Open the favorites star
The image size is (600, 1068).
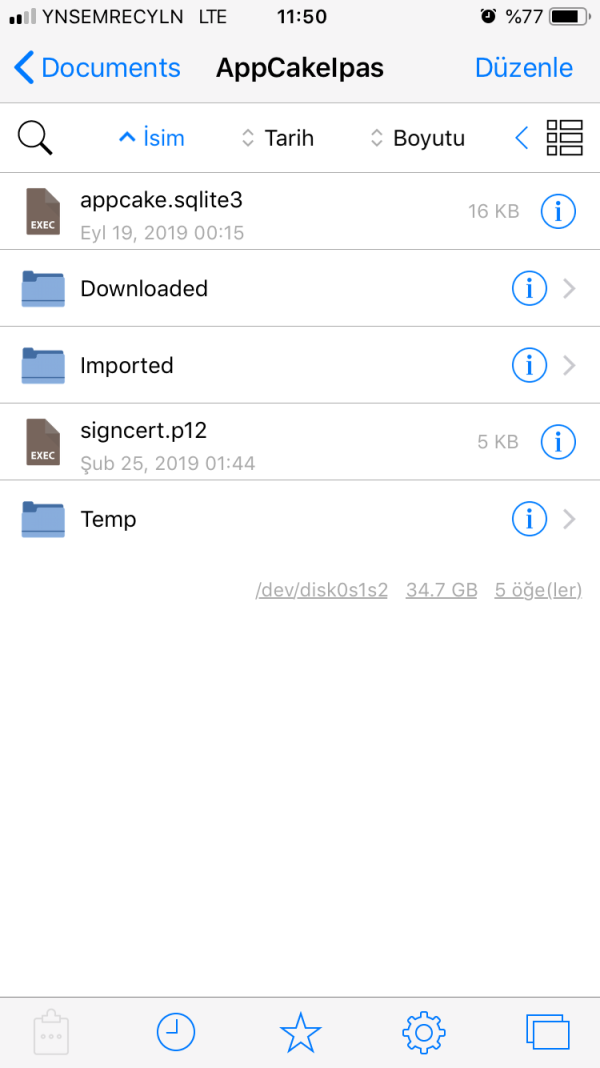(300, 1032)
